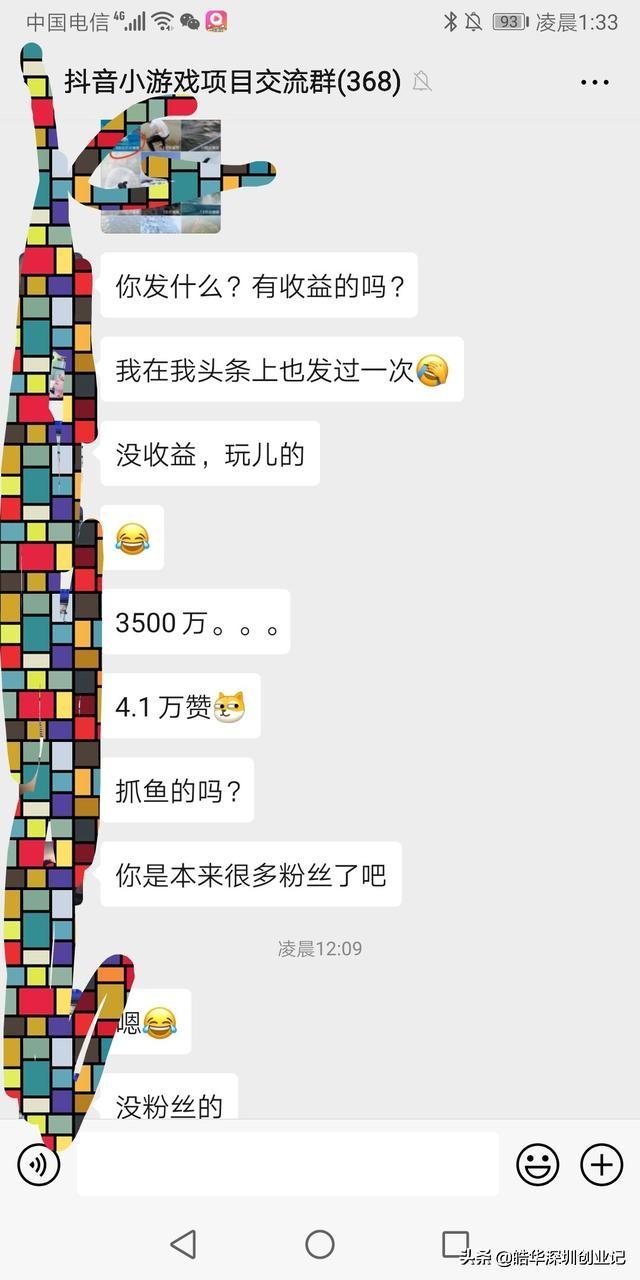The image size is (640, 1280).
Task: Open the emoji picker
Action: click(537, 1165)
